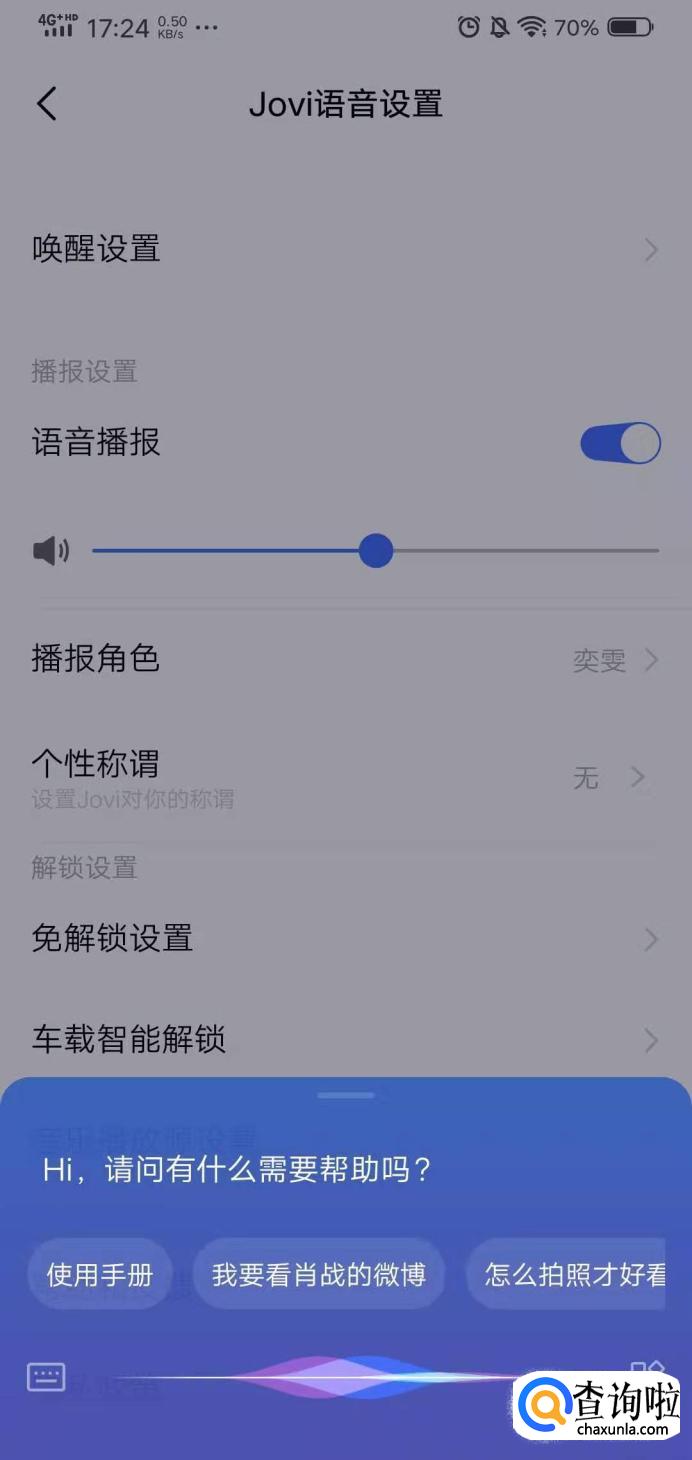Open 车载智能解锁 row
692x1460 pixels.
(346, 1040)
